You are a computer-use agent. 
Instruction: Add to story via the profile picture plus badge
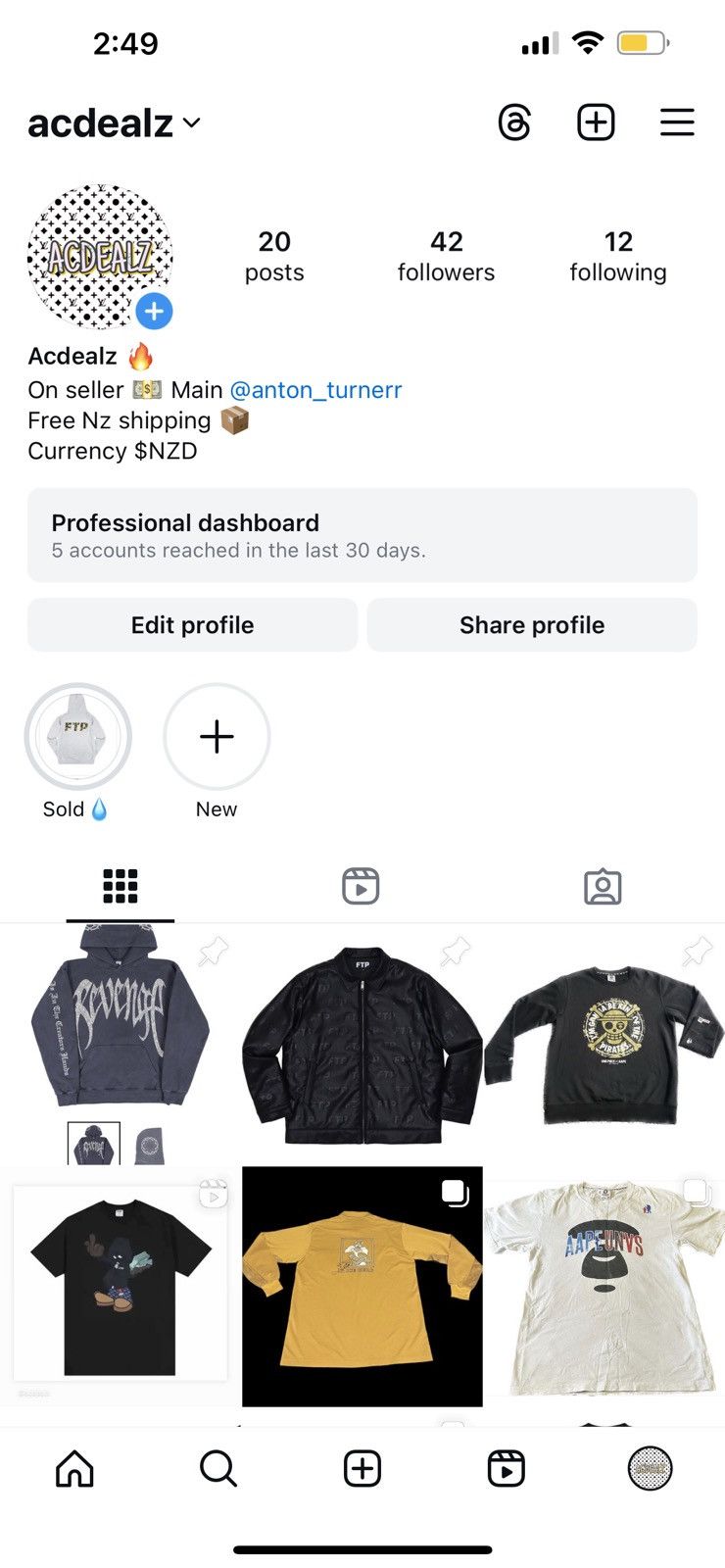pos(154,312)
